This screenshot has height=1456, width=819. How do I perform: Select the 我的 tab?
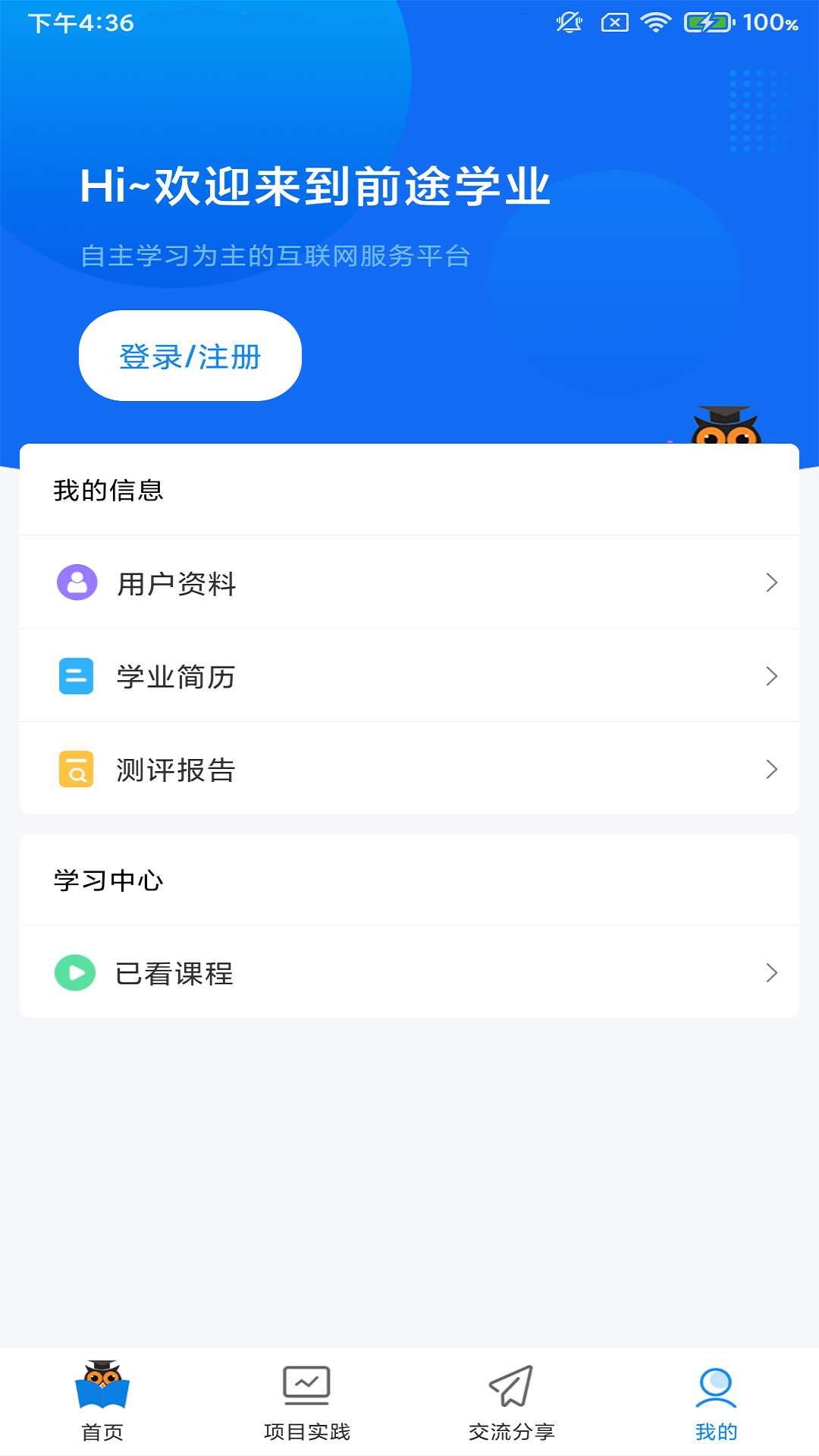pyautogui.click(x=716, y=1401)
